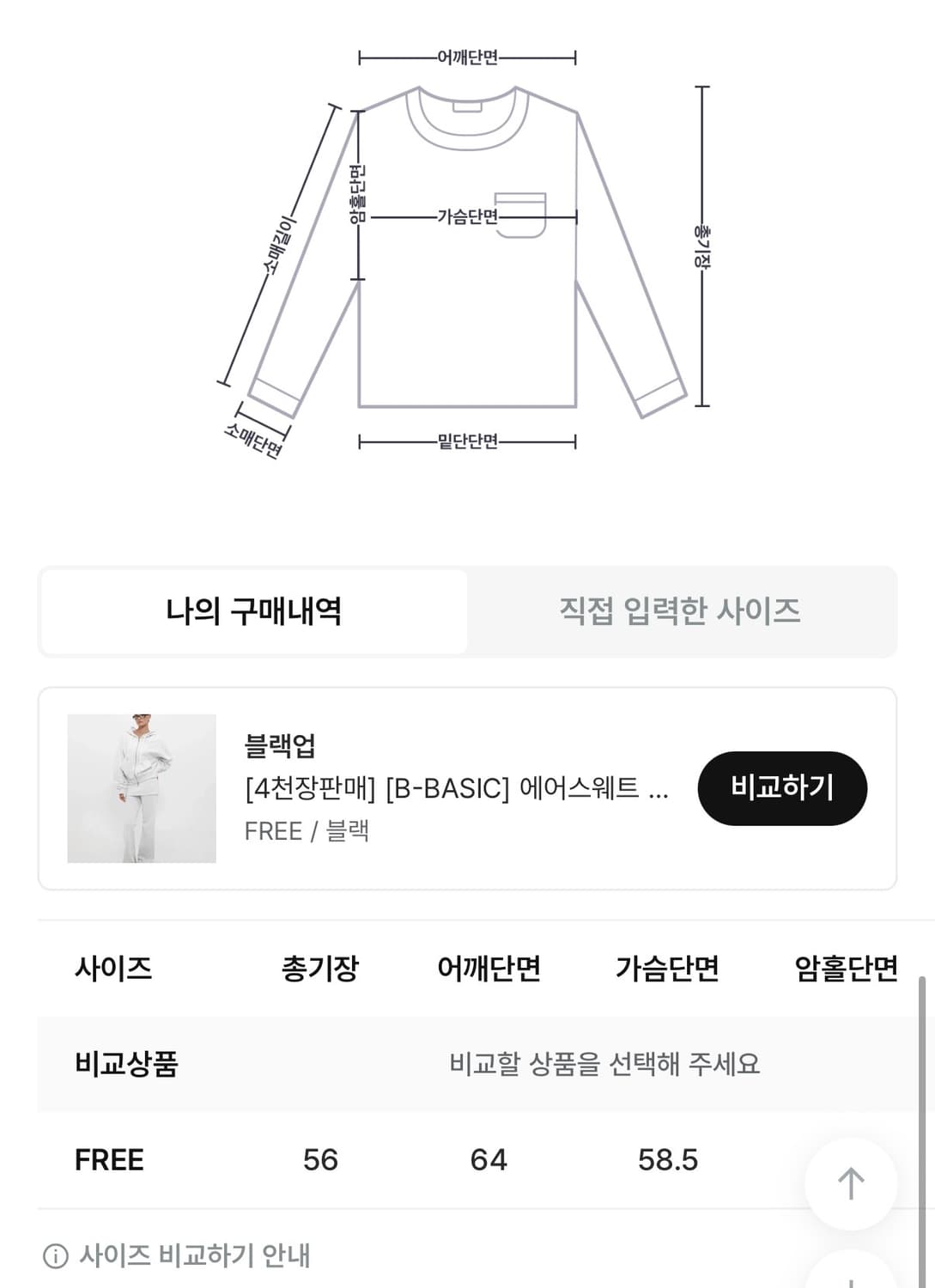The width and height of the screenshot is (935, 1288).
Task: Click the info icon beside 사이즈 비교하기 안내
Action: pyautogui.click(x=55, y=1255)
